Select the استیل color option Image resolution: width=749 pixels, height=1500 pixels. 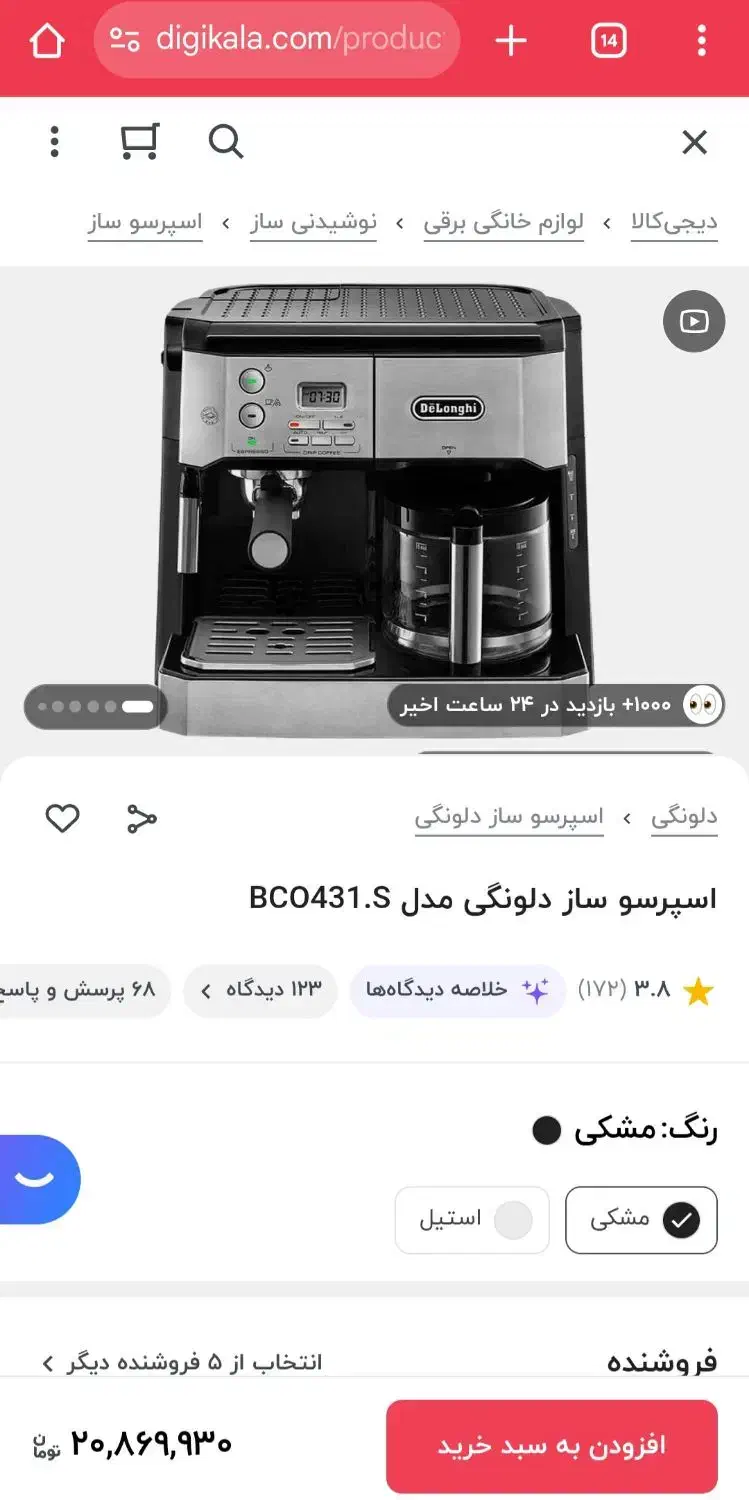(x=472, y=1220)
